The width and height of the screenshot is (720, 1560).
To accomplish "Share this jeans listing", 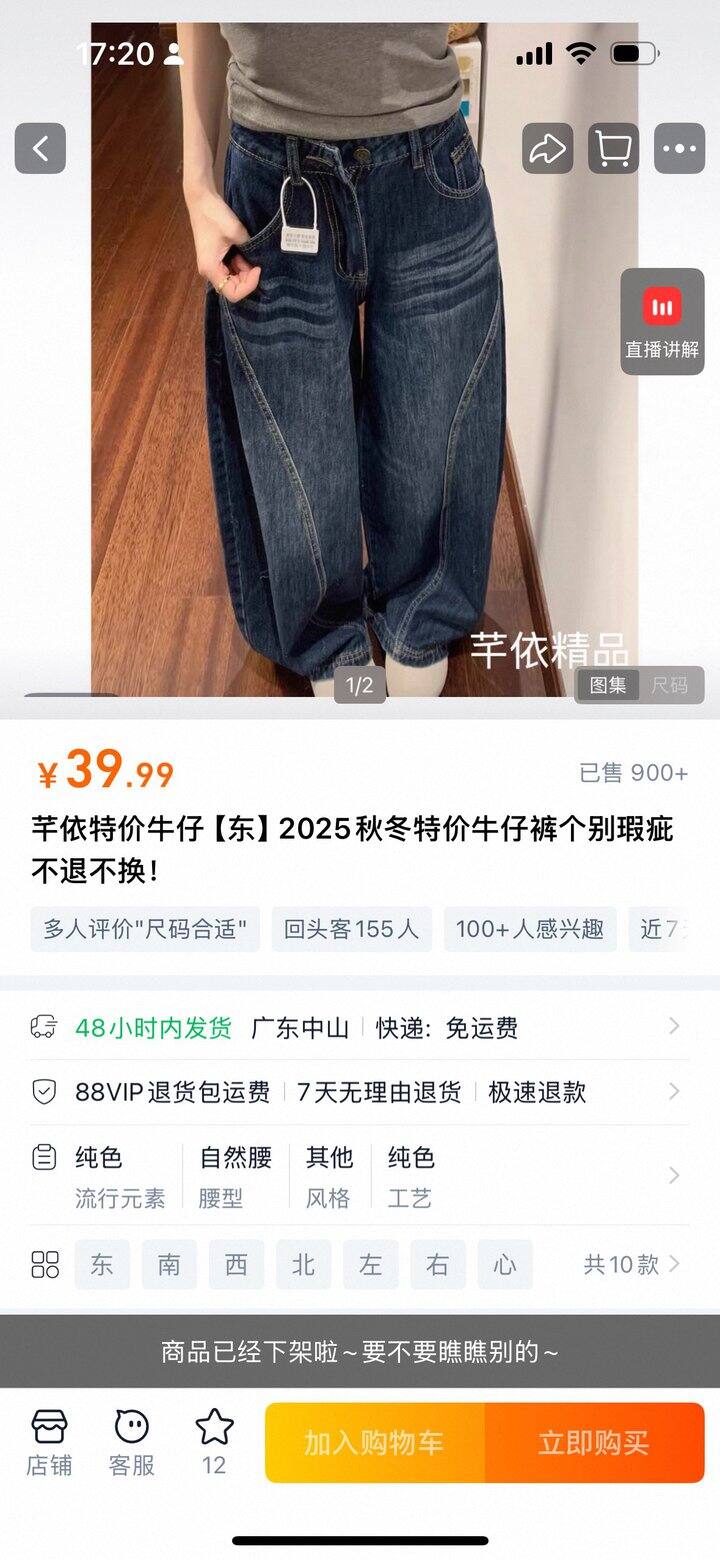I will pyautogui.click(x=547, y=149).
